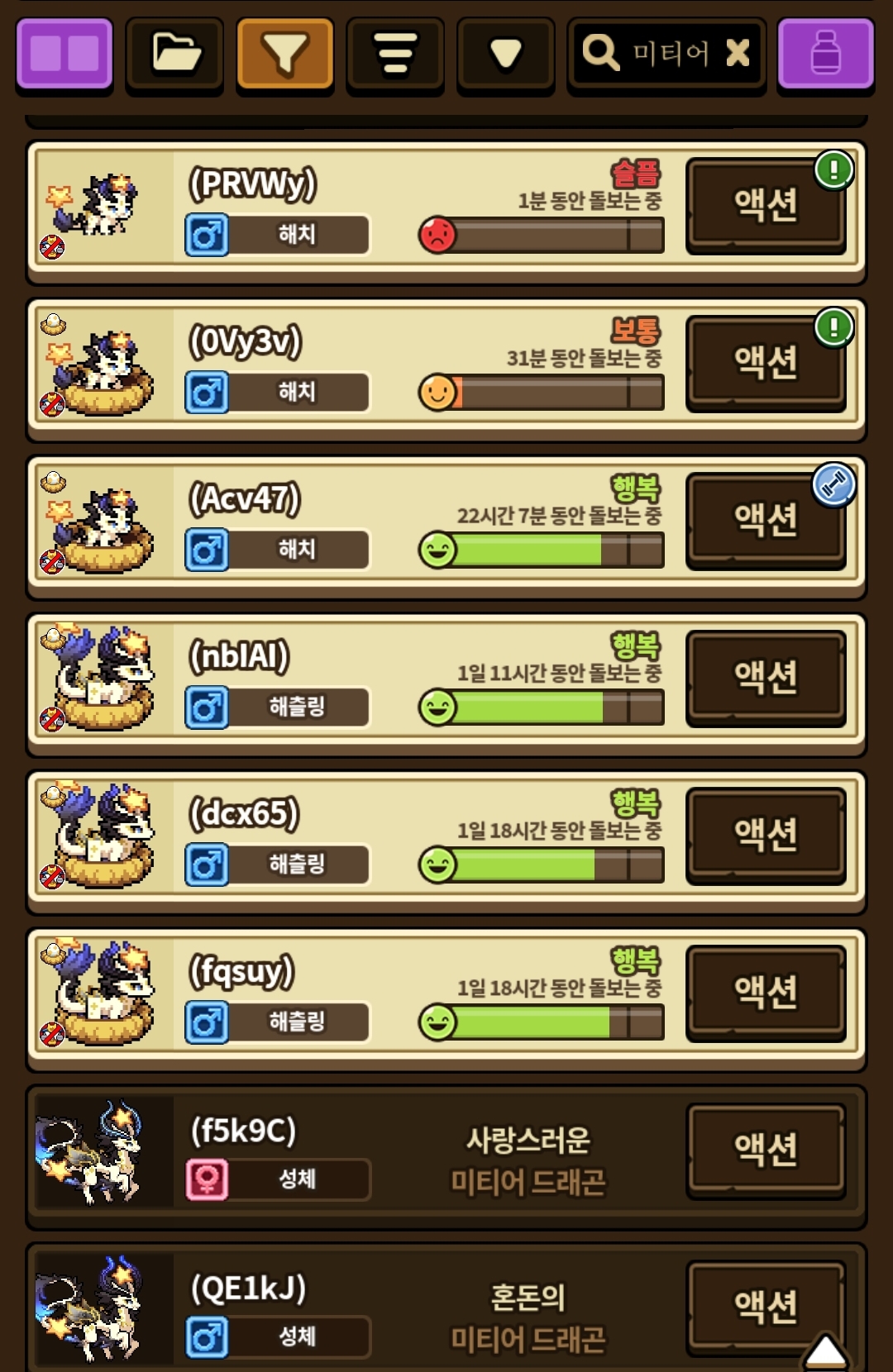The height and width of the screenshot is (1372, 893).
Task: Open 액션 for hatchling fqsuy
Action: 766,992
